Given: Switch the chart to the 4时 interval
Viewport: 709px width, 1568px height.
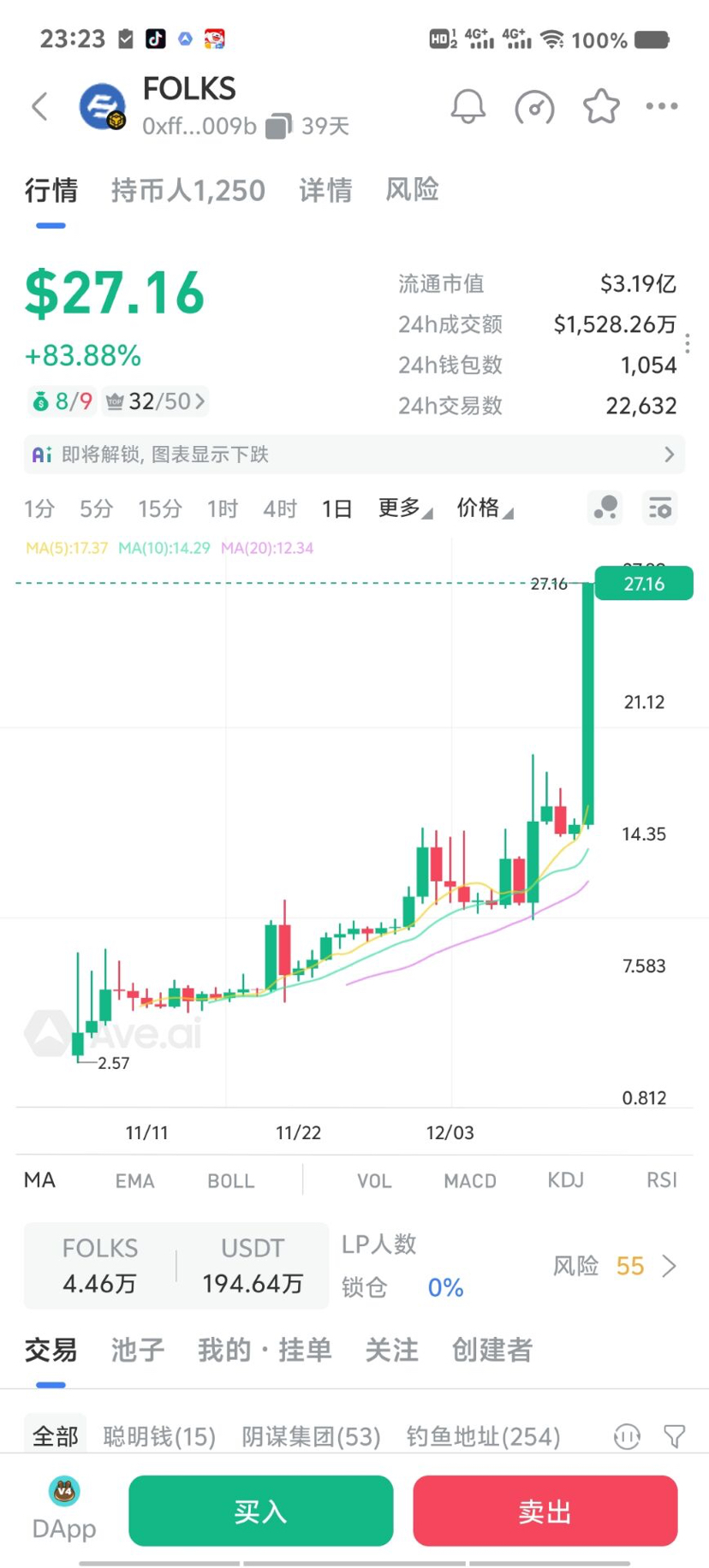Looking at the screenshot, I should [x=279, y=509].
